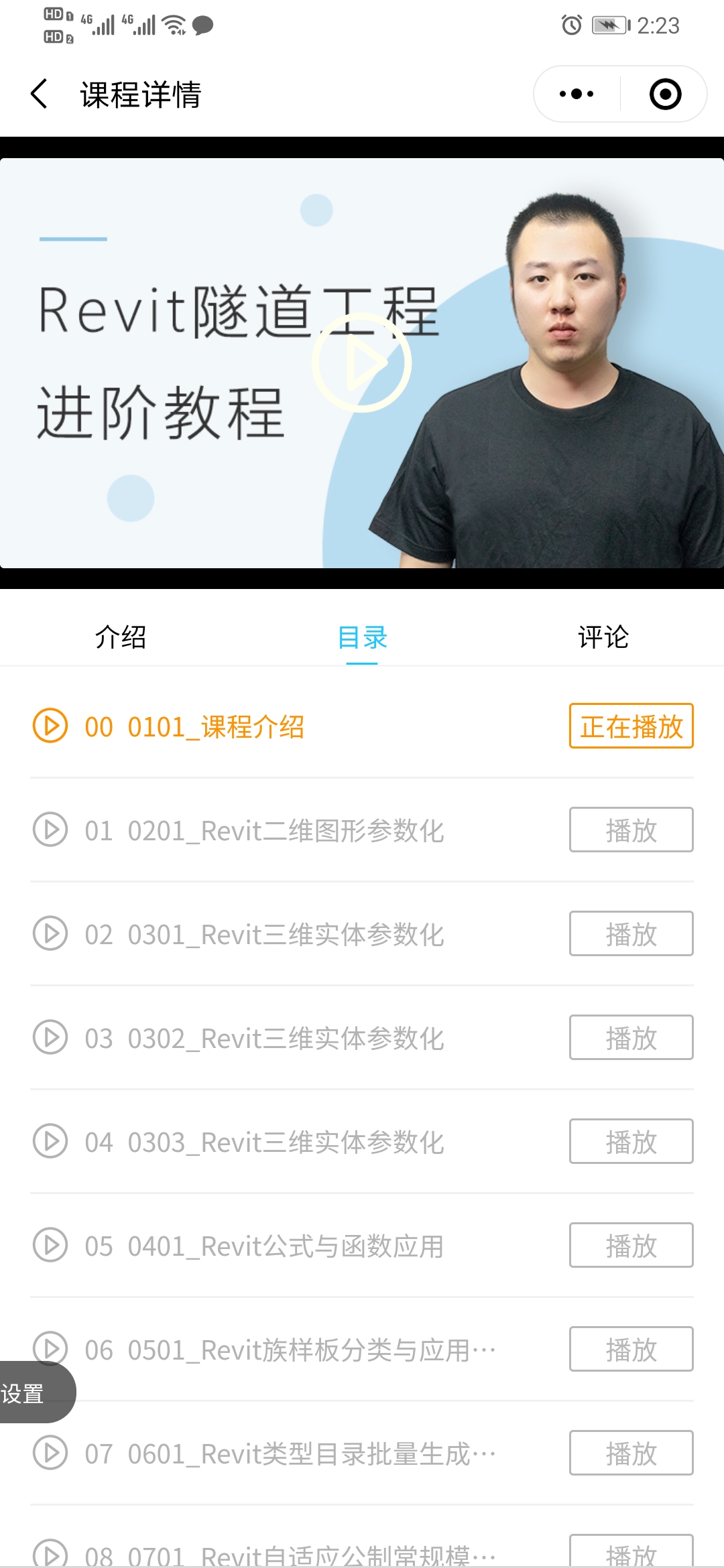Play lesson 07 0601_Revit类型目录批量生成
The width and height of the screenshot is (724, 1568).
tap(631, 1453)
